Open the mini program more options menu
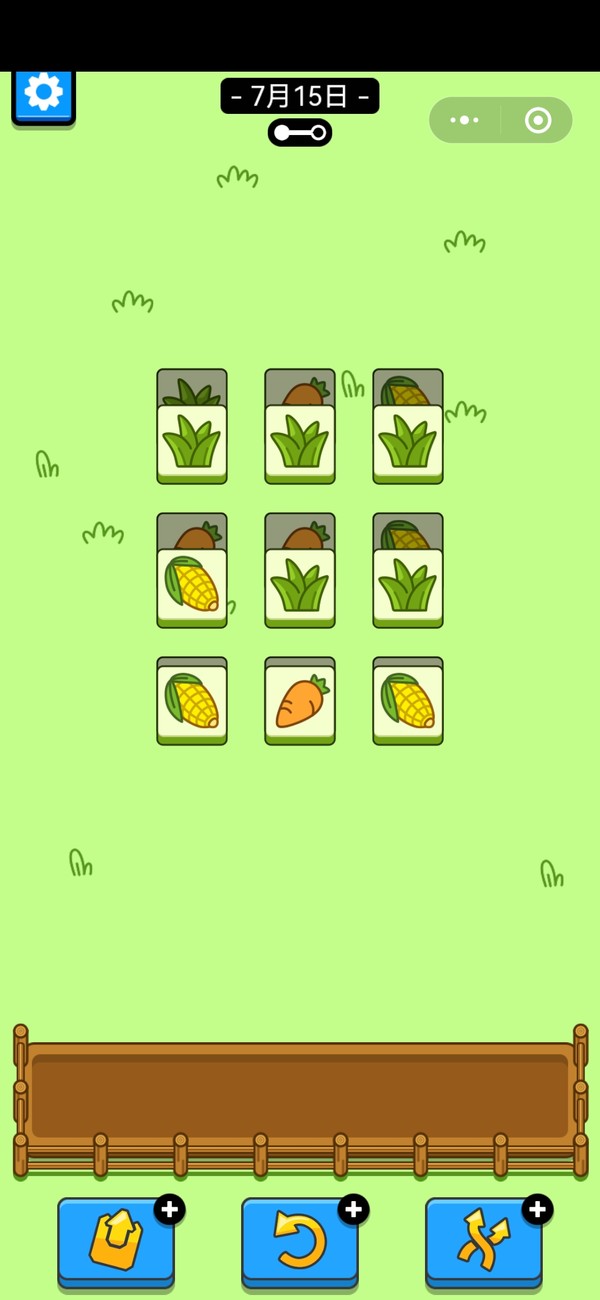Image resolution: width=600 pixels, height=1300 pixels. click(x=465, y=120)
